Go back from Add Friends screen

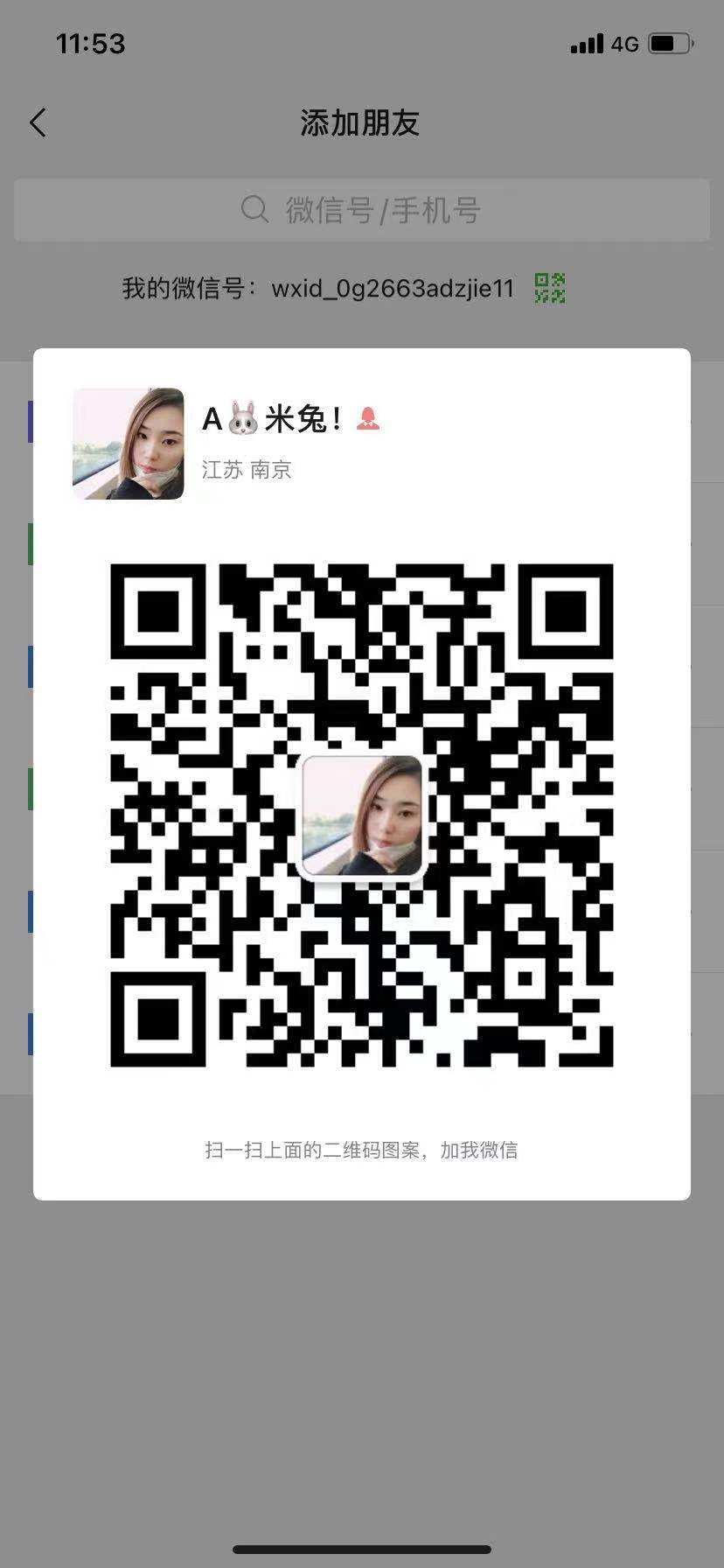[38, 122]
